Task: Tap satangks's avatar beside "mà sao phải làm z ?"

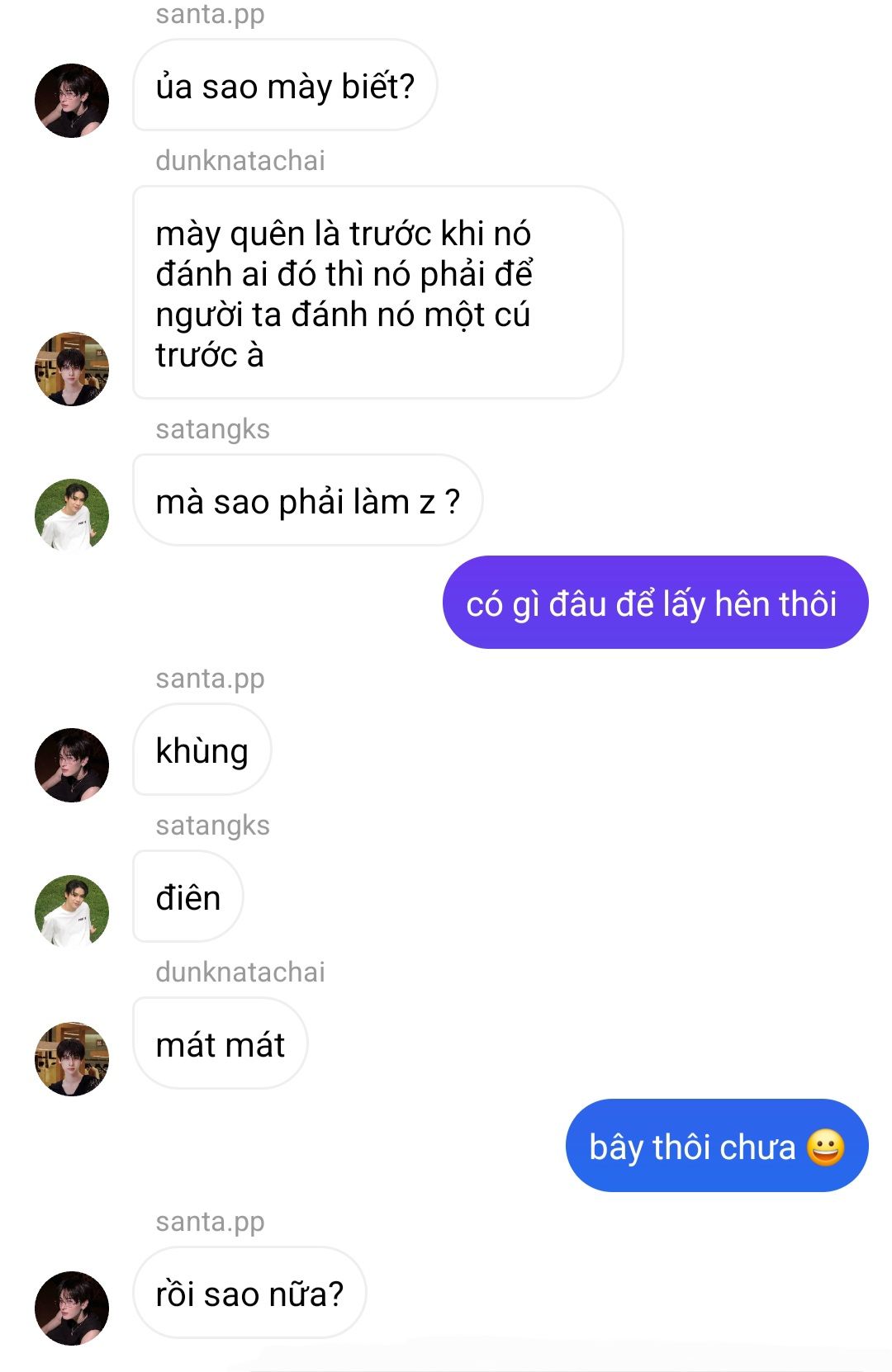Action: (72, 515)
